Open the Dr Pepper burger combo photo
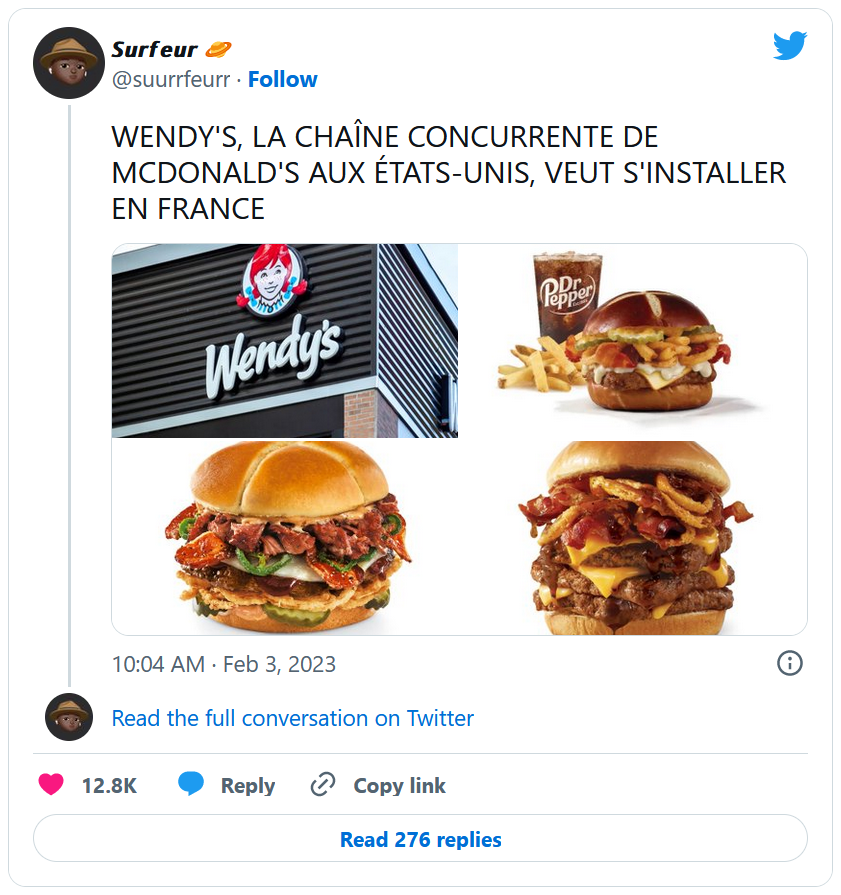Viewport: 841px width, 895px height. [x=633, y=340]
